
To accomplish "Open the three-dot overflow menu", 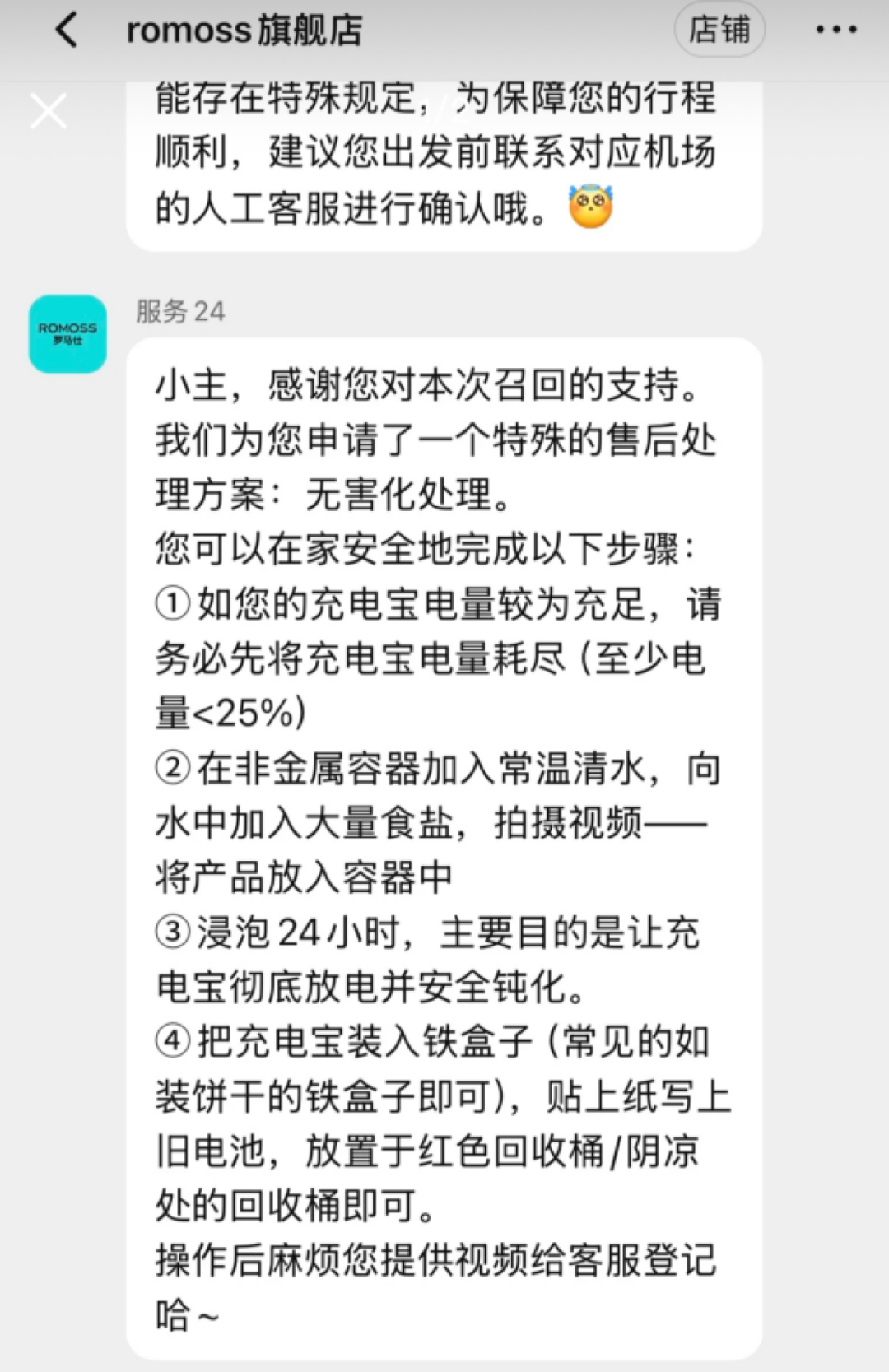I will click(835, 30).
